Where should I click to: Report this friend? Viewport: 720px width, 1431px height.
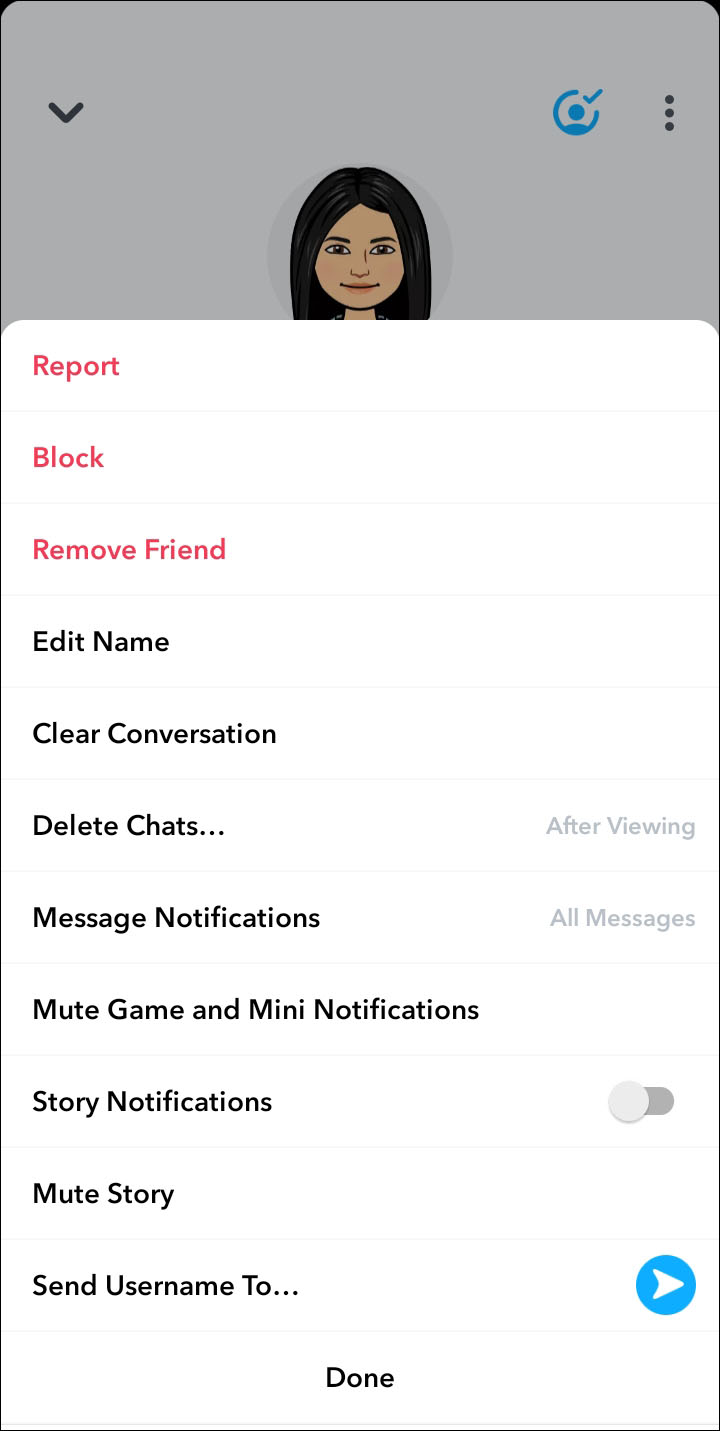pos(76,366)
